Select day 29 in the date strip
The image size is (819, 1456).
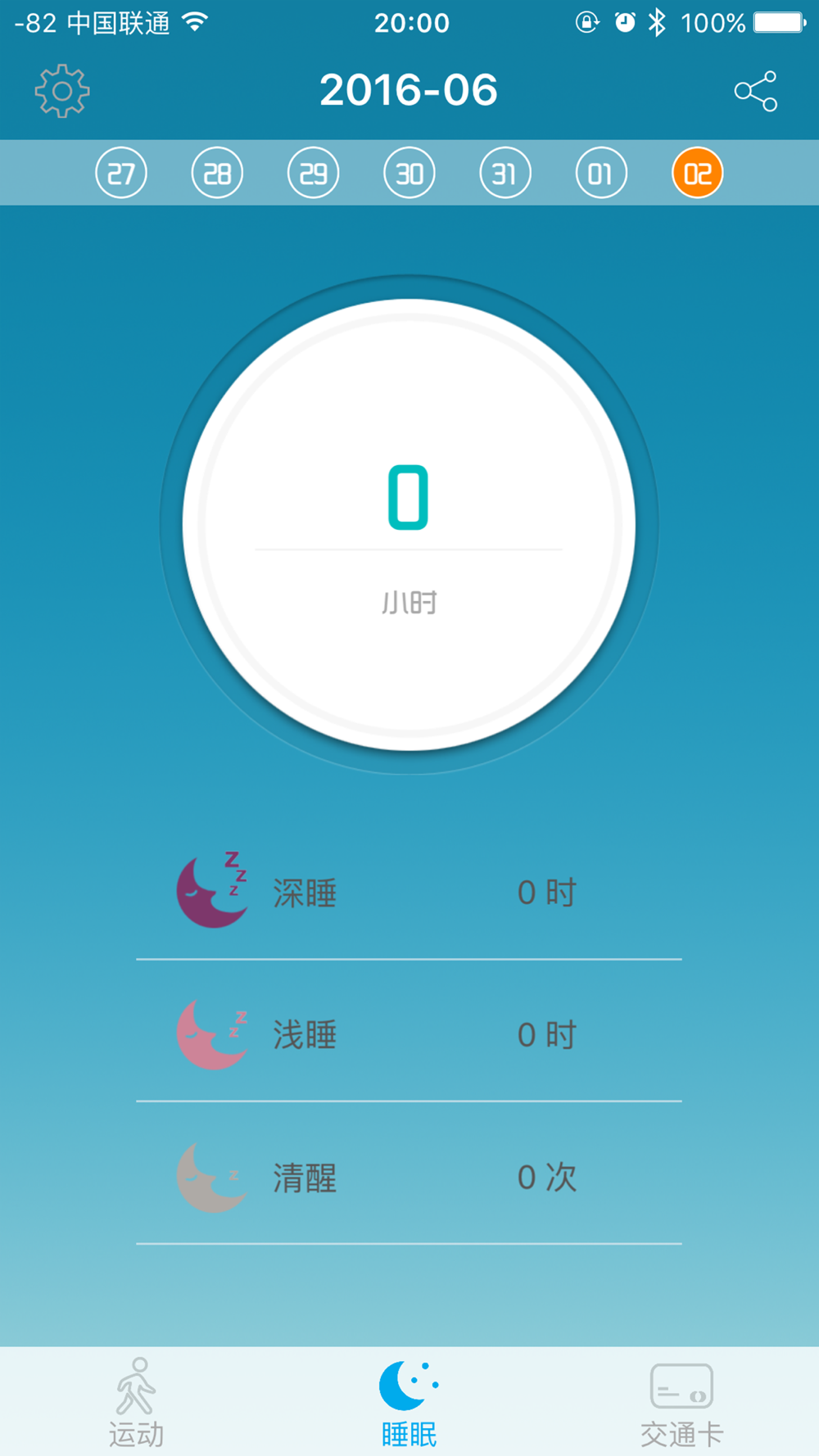pyautogui.click(x=313, y=174)
